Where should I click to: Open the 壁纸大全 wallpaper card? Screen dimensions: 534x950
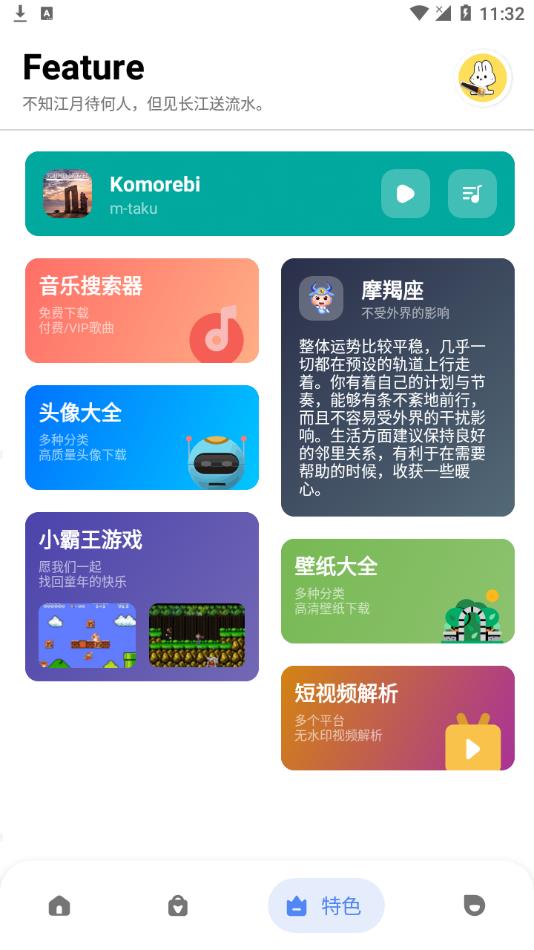[398, 591]
